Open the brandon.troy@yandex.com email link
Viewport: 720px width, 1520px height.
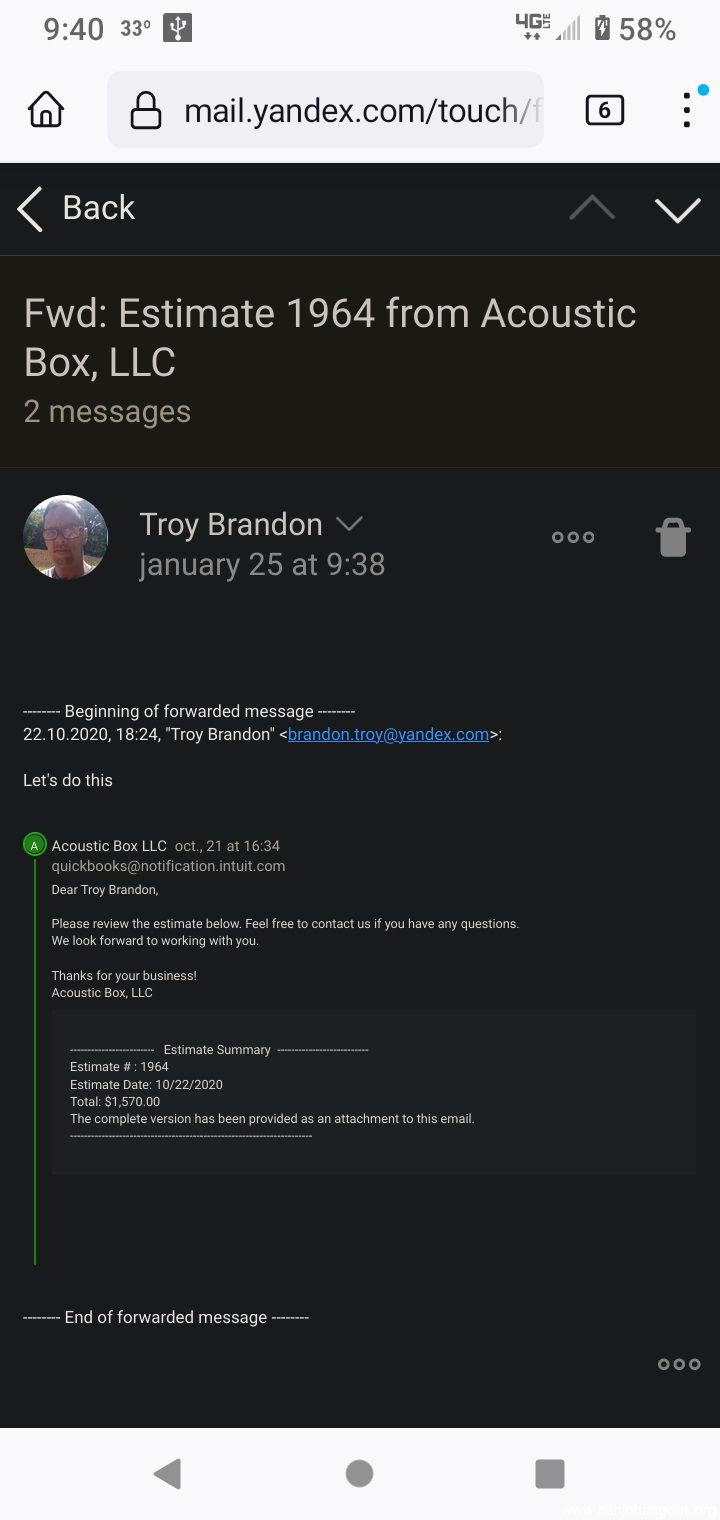(388, 734)
